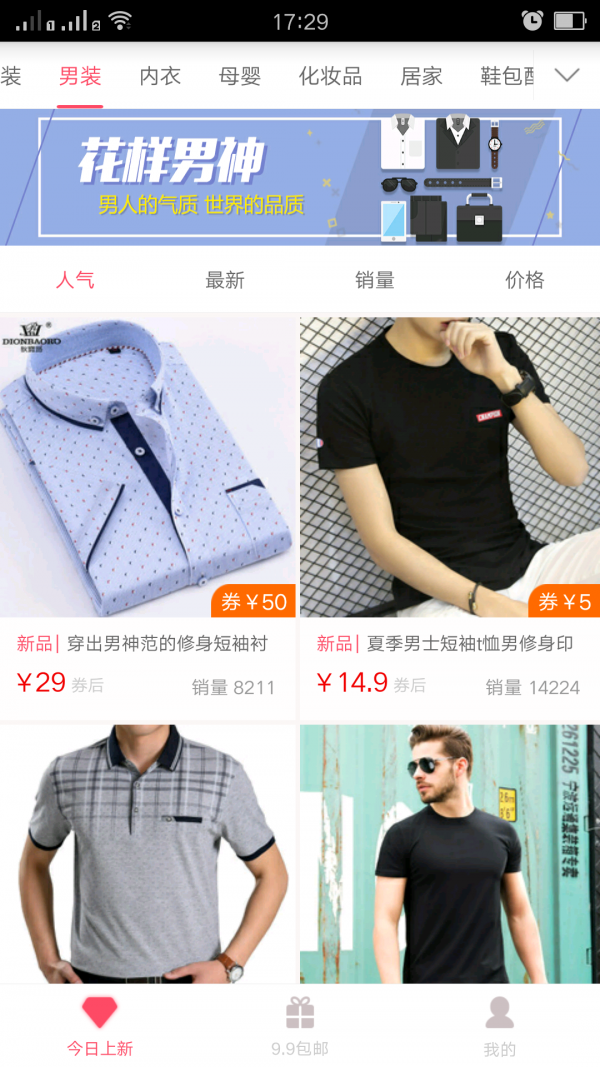Tap the 今日上新 bottom tab
Image resolution: width=600 pixels, height=1067 pixels.
click(100, 1026)
